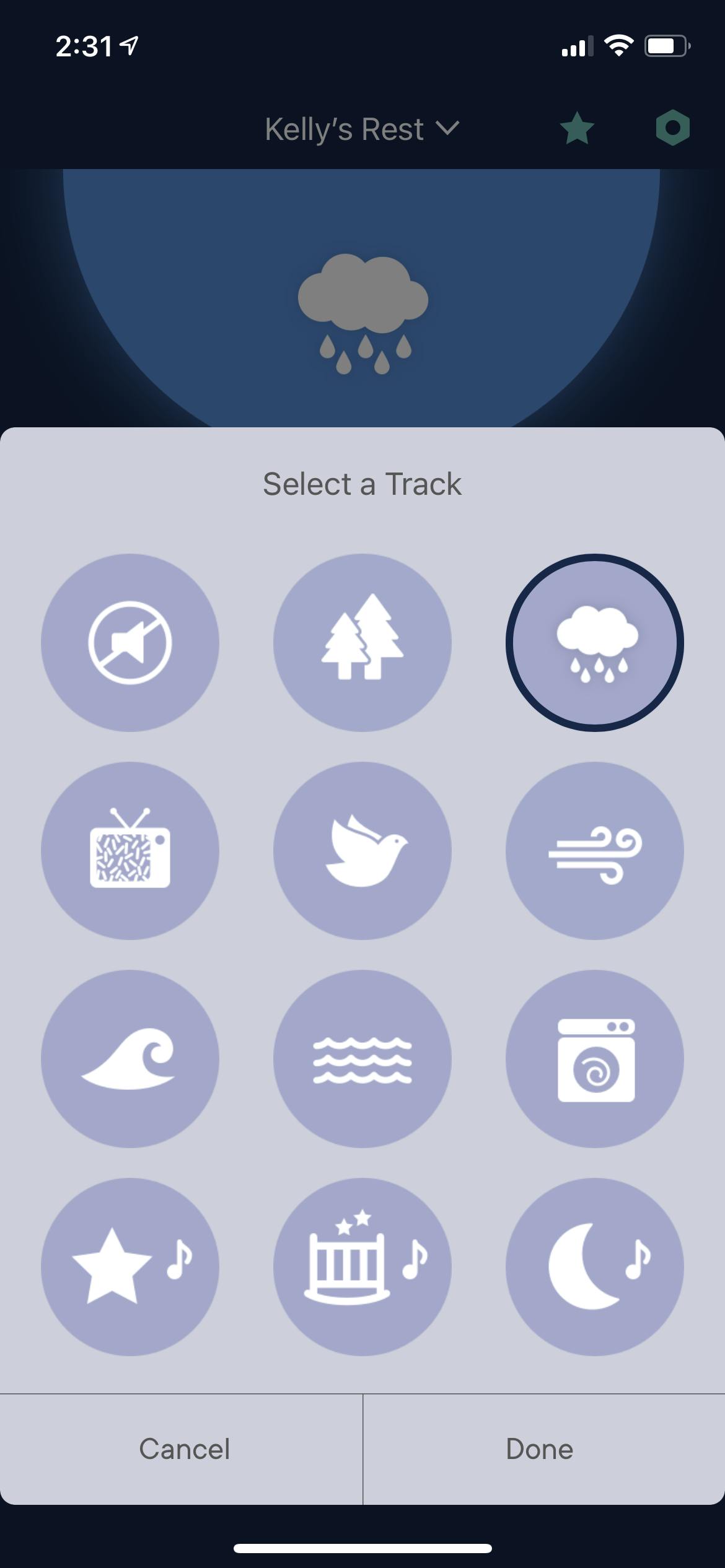Select the moon lullaby music track
Viewport: 725px width, 1568px height.
click(595, 1266)
